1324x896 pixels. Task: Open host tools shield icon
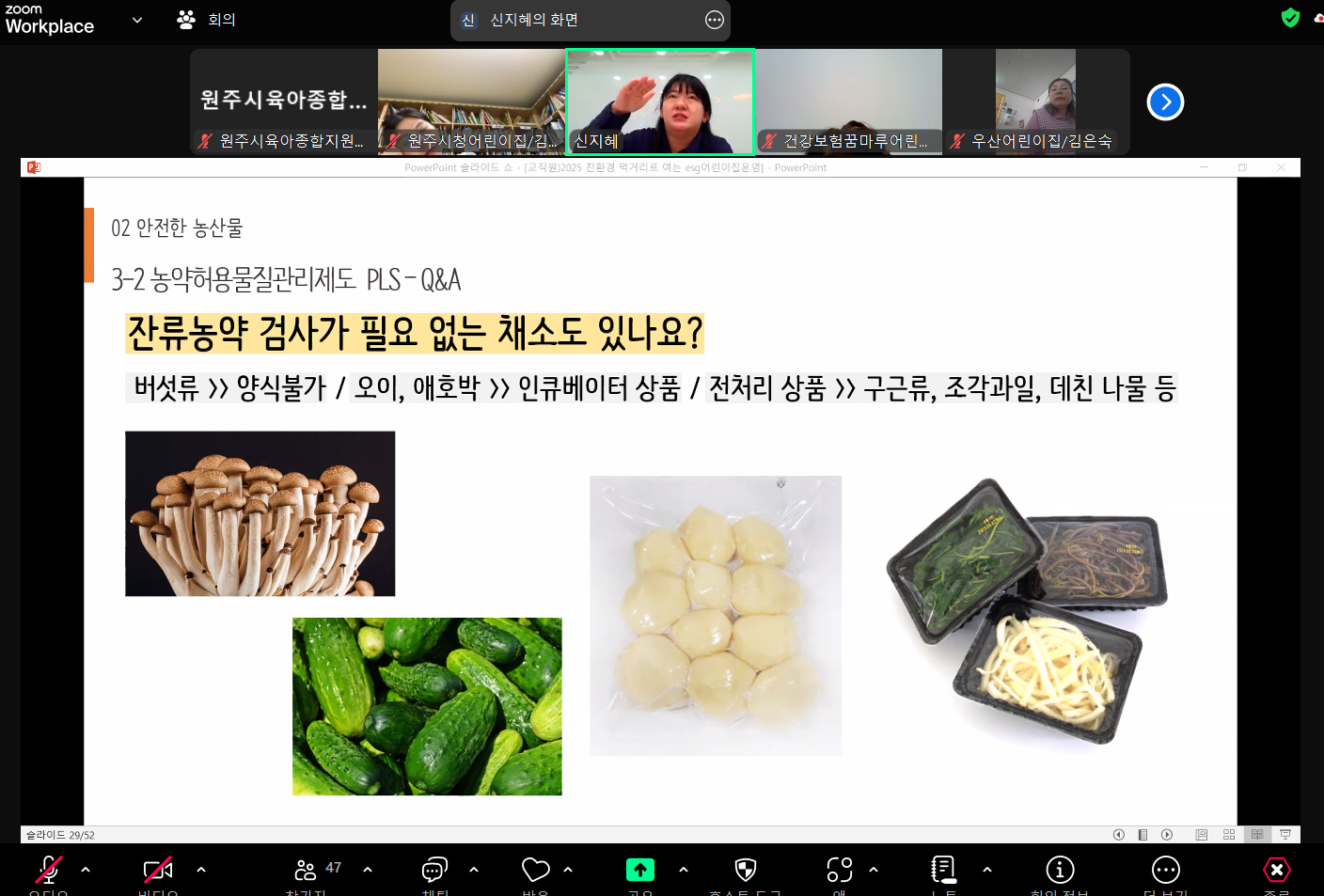[745, 870]
